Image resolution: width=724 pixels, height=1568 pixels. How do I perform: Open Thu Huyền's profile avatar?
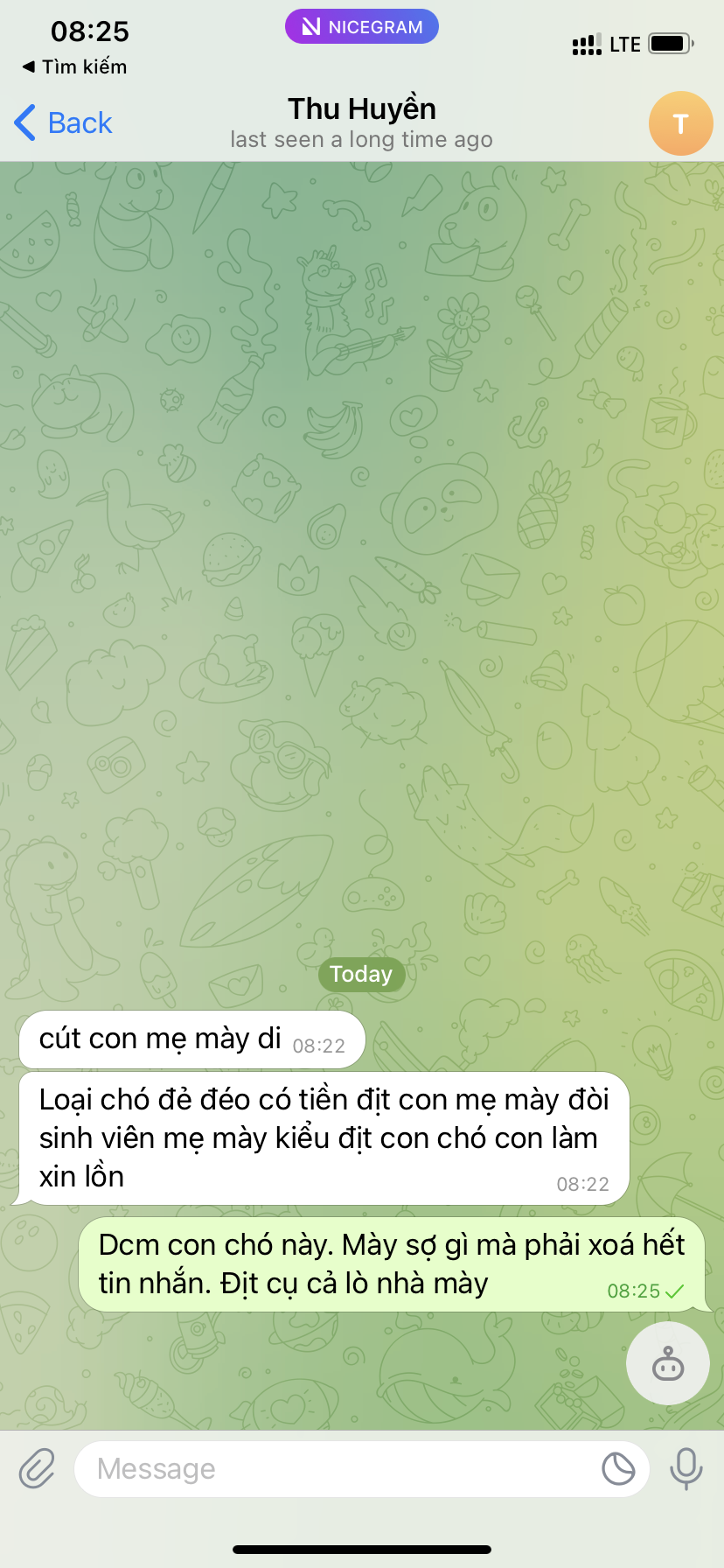680,123
